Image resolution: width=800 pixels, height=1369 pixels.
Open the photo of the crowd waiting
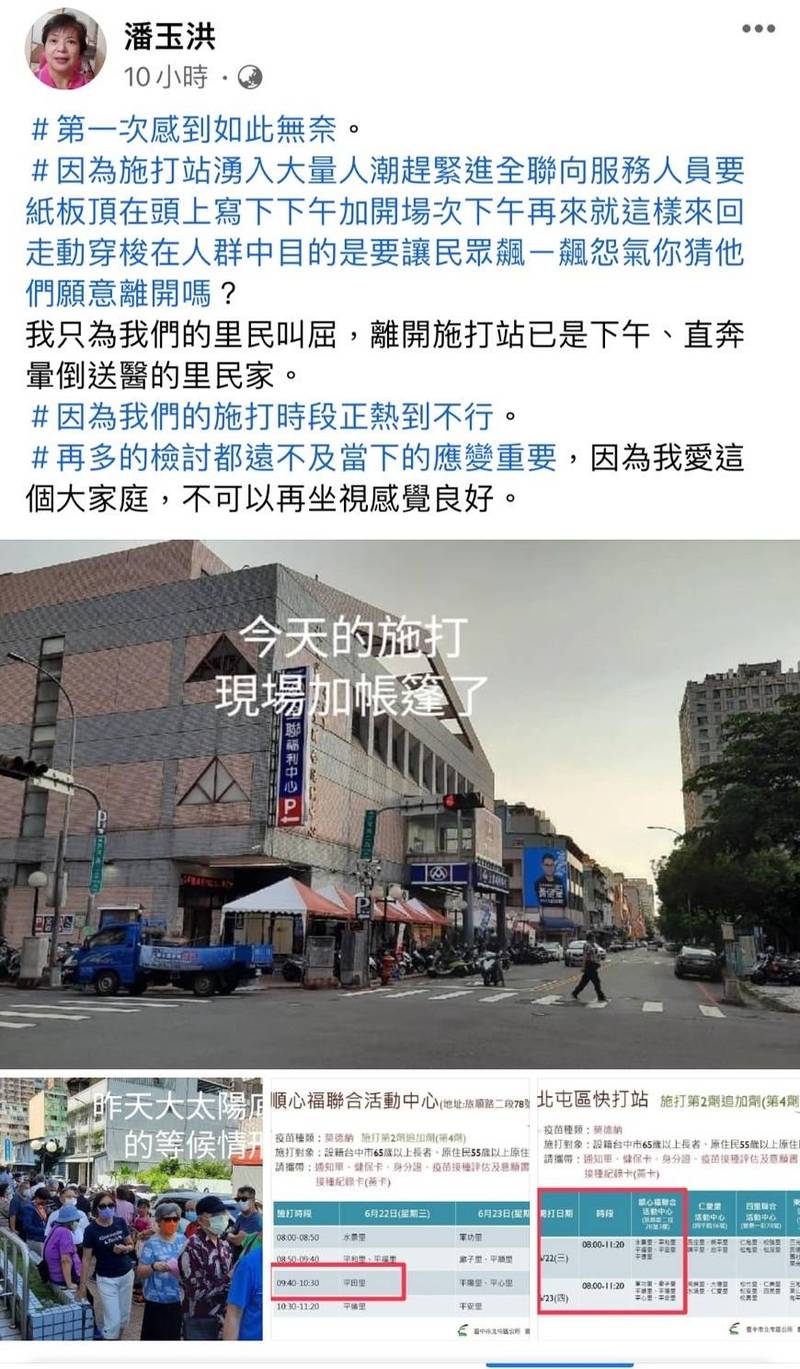tap(131, 1208)
